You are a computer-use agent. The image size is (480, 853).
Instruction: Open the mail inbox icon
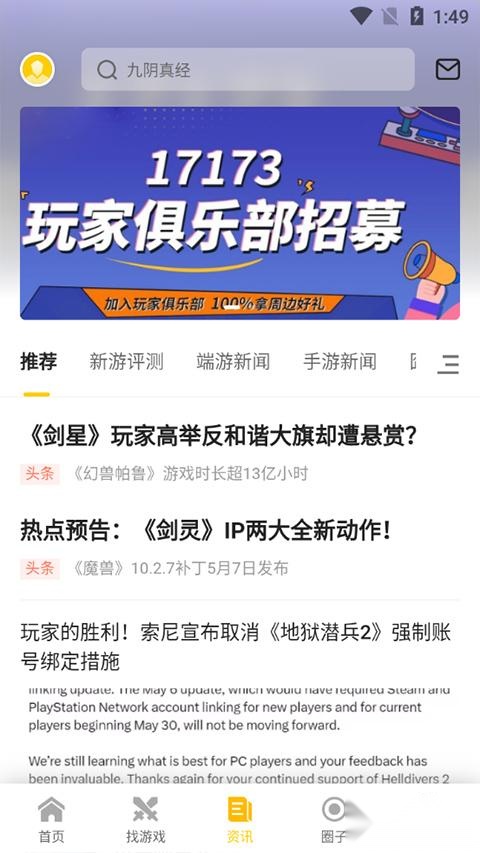(x=447, y=70)
